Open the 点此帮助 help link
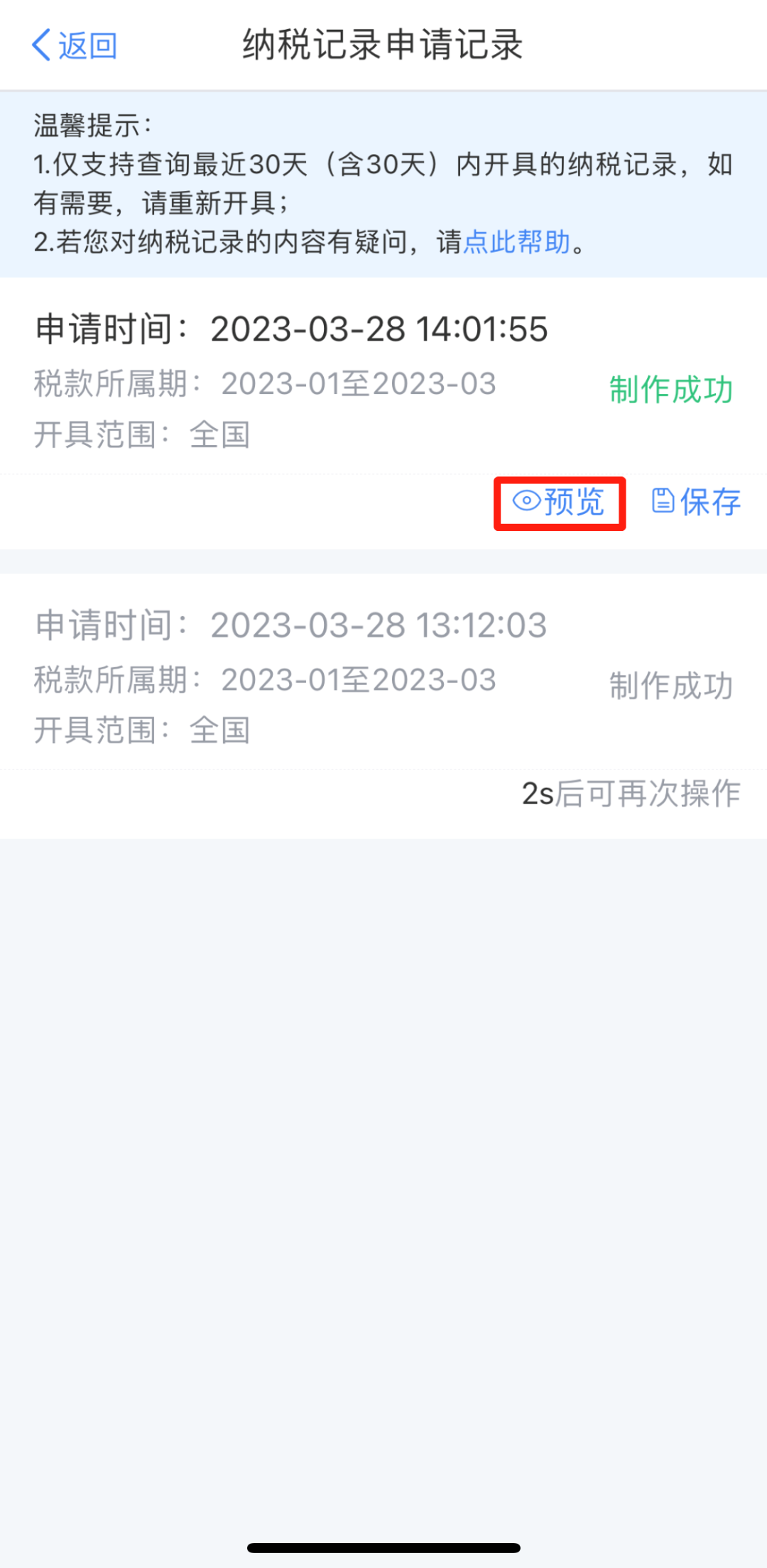 [x=516, y=242]
